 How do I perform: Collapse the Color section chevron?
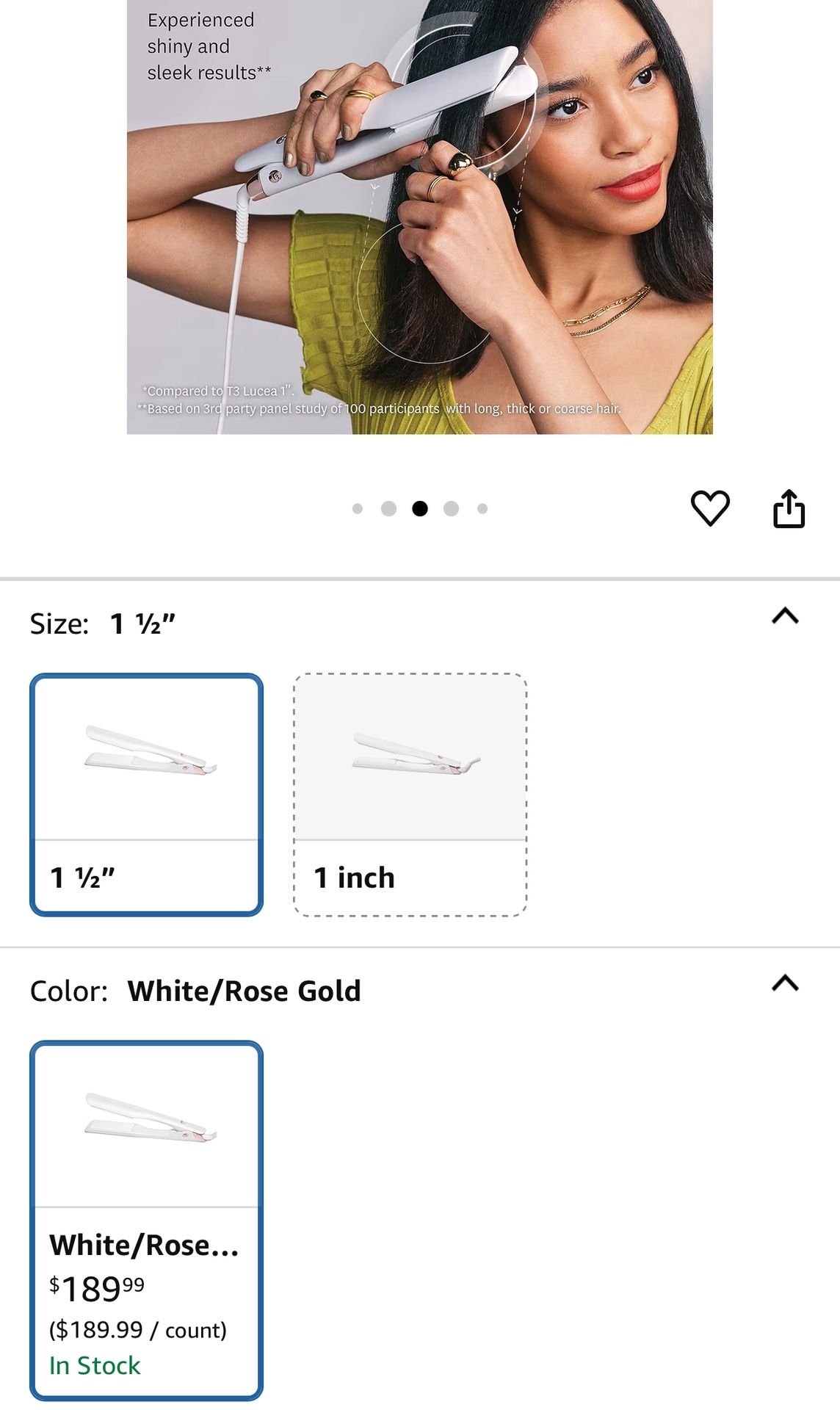point(785,983)
